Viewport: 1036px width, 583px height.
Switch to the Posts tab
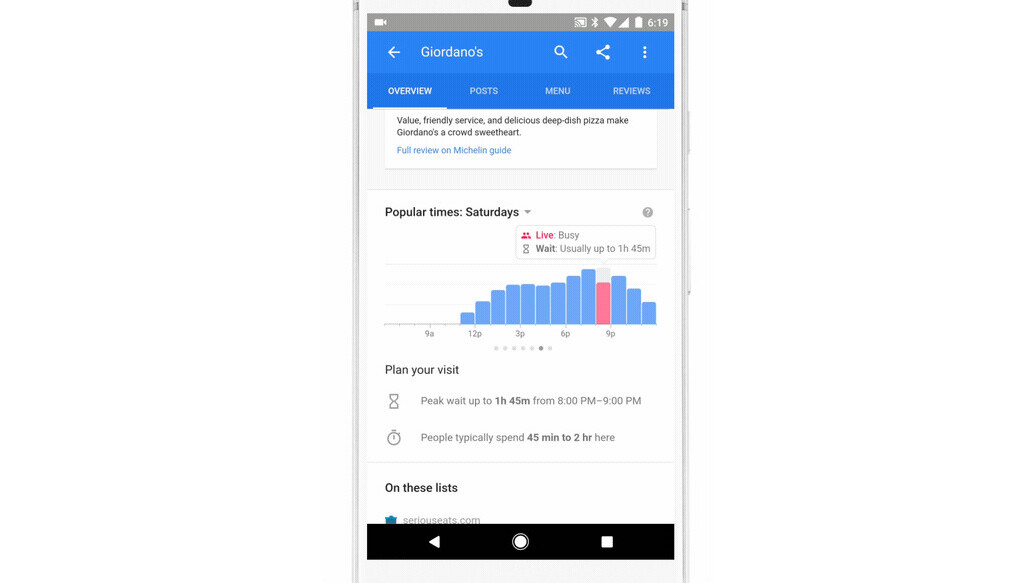tap(484, 91)
